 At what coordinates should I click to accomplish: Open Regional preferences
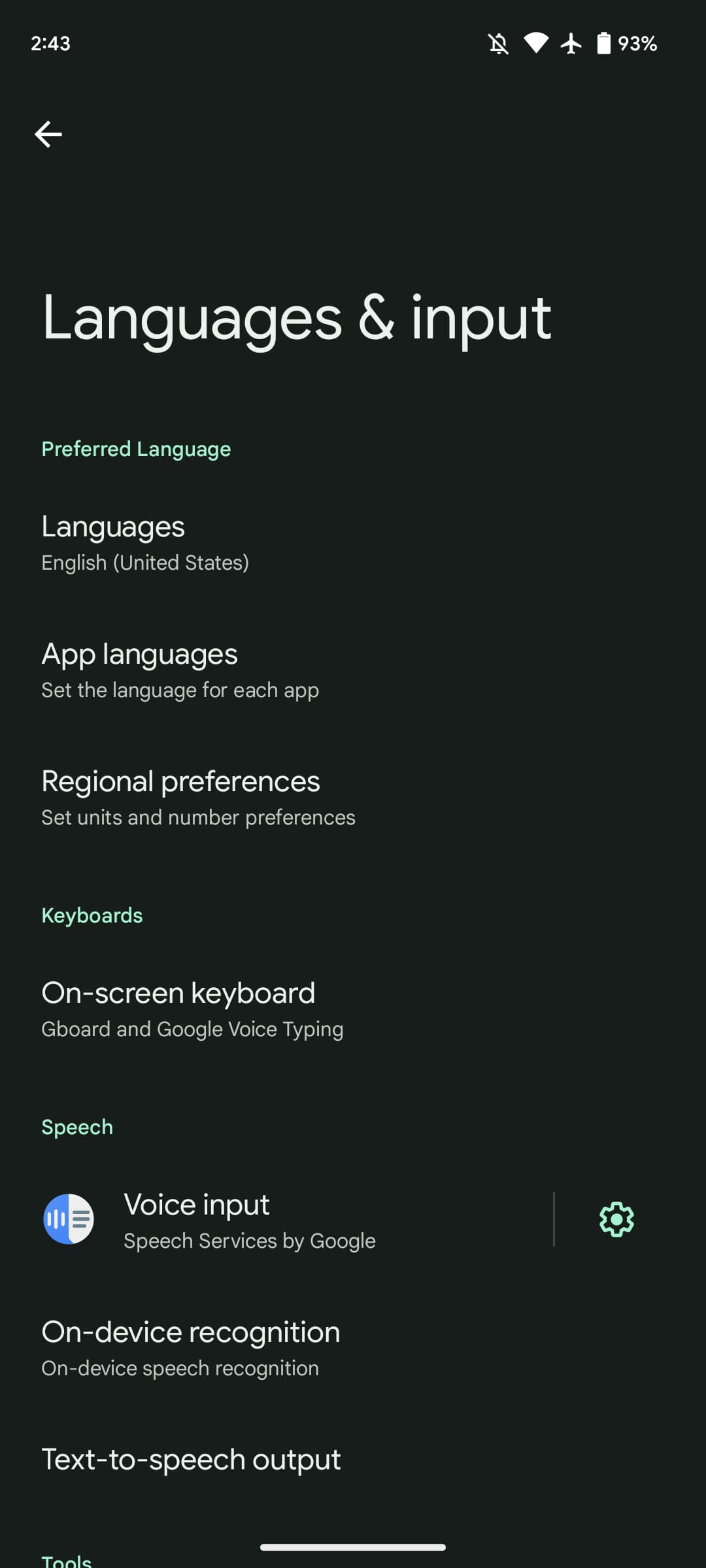[198, 798]
